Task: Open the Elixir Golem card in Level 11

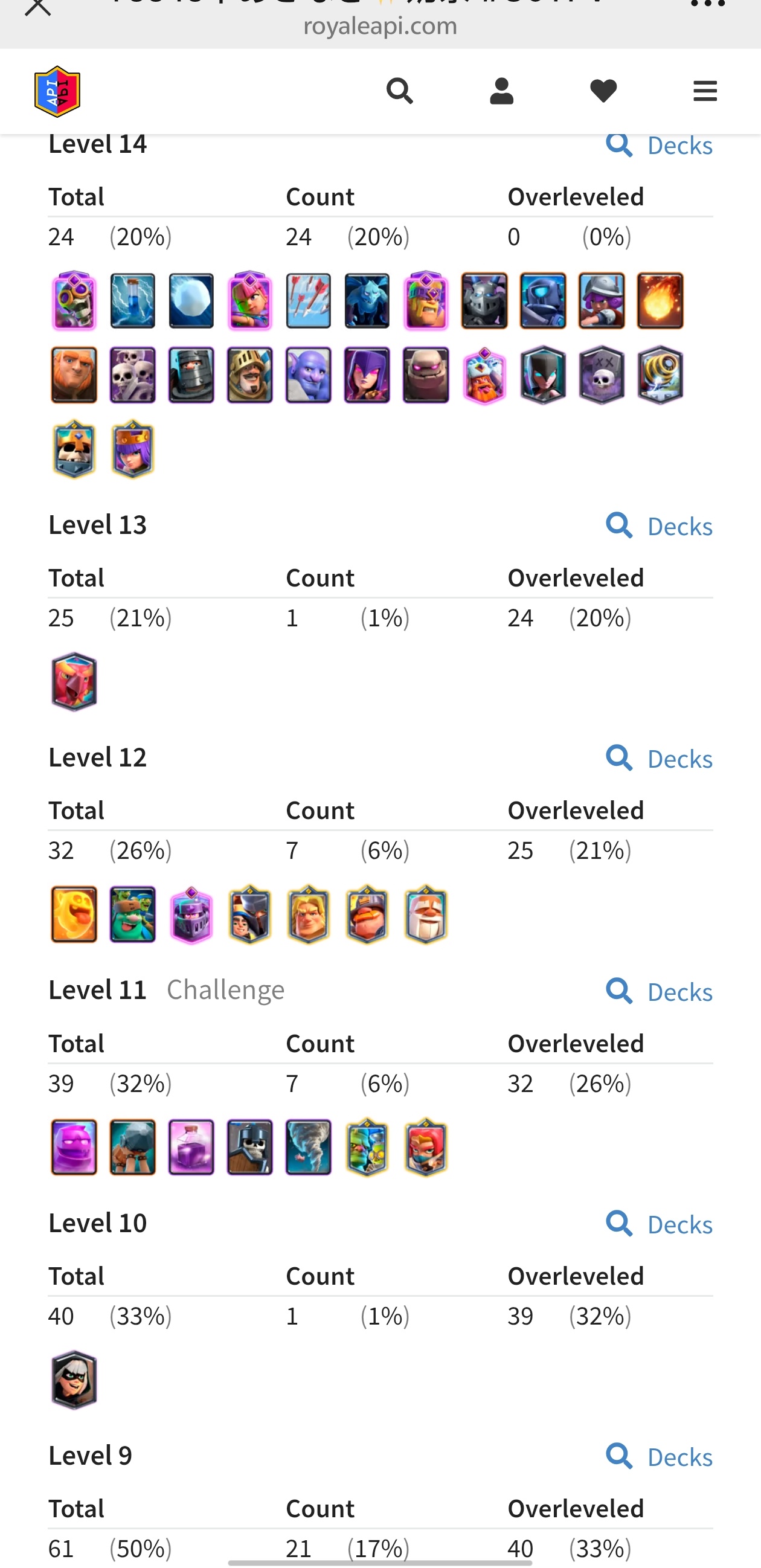Action: (x=74, y=1147)
